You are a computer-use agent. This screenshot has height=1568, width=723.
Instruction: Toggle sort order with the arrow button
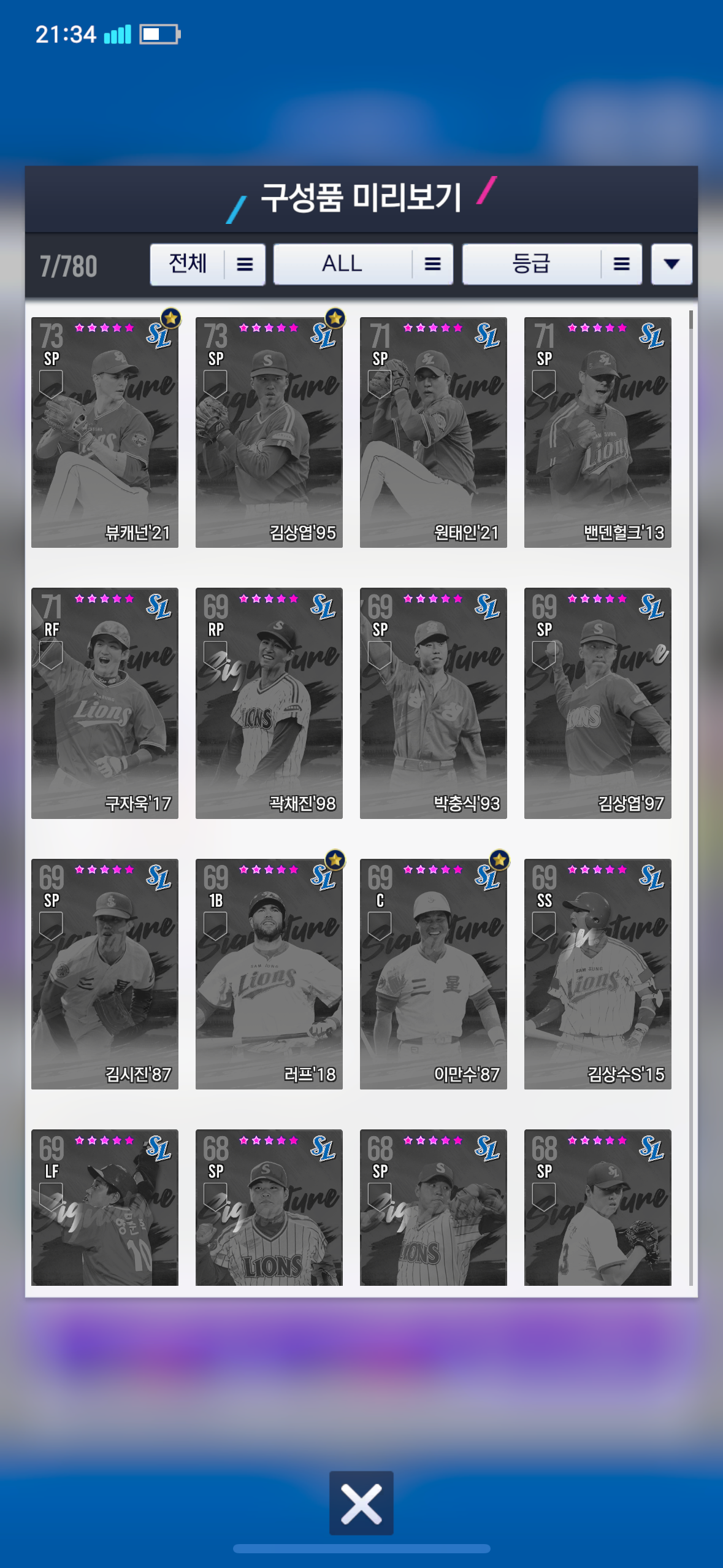[671, 264]
